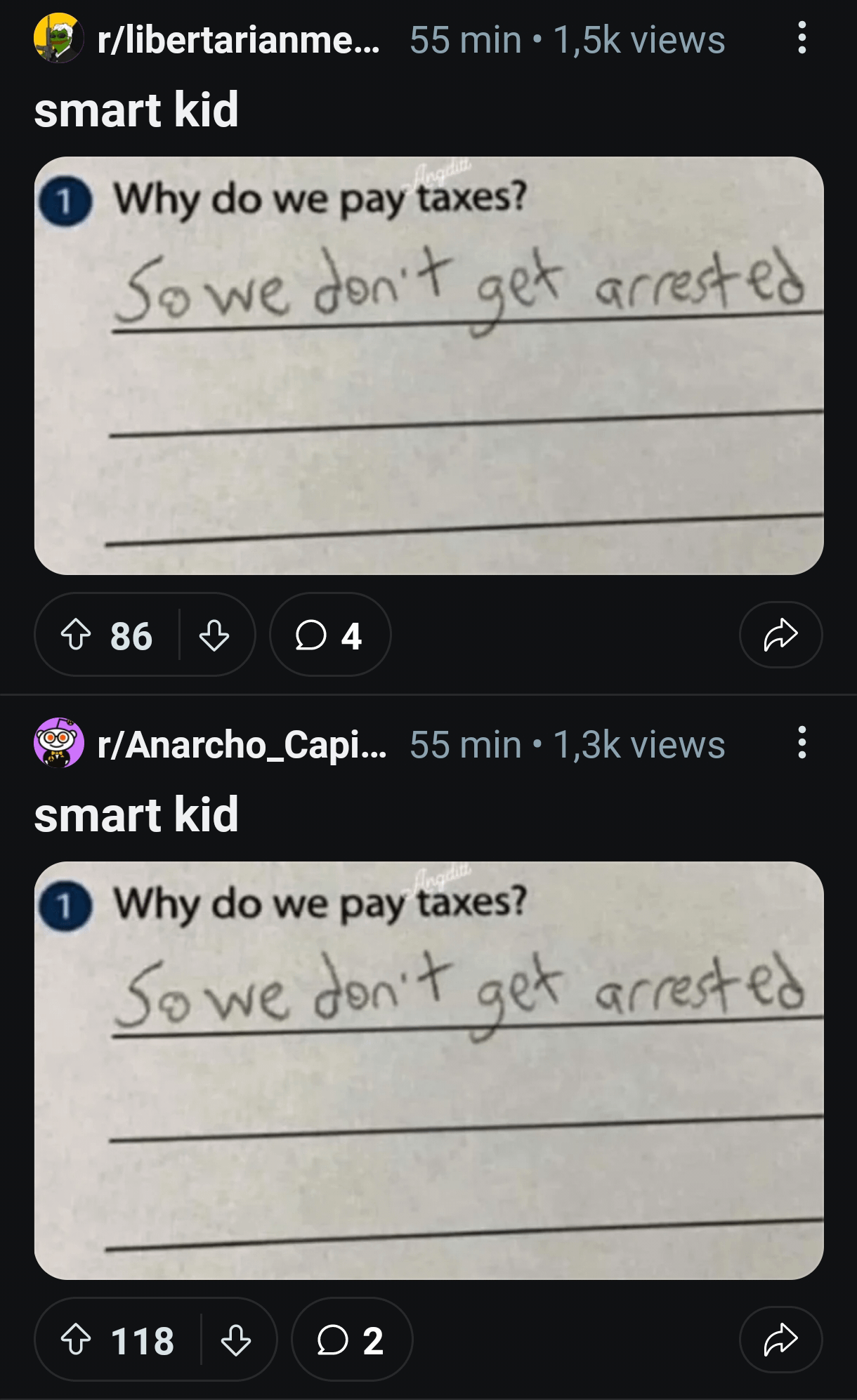The image size is (857, 1400).
Task: Downvote the r/libertarianmeme post
Action: 214,635
